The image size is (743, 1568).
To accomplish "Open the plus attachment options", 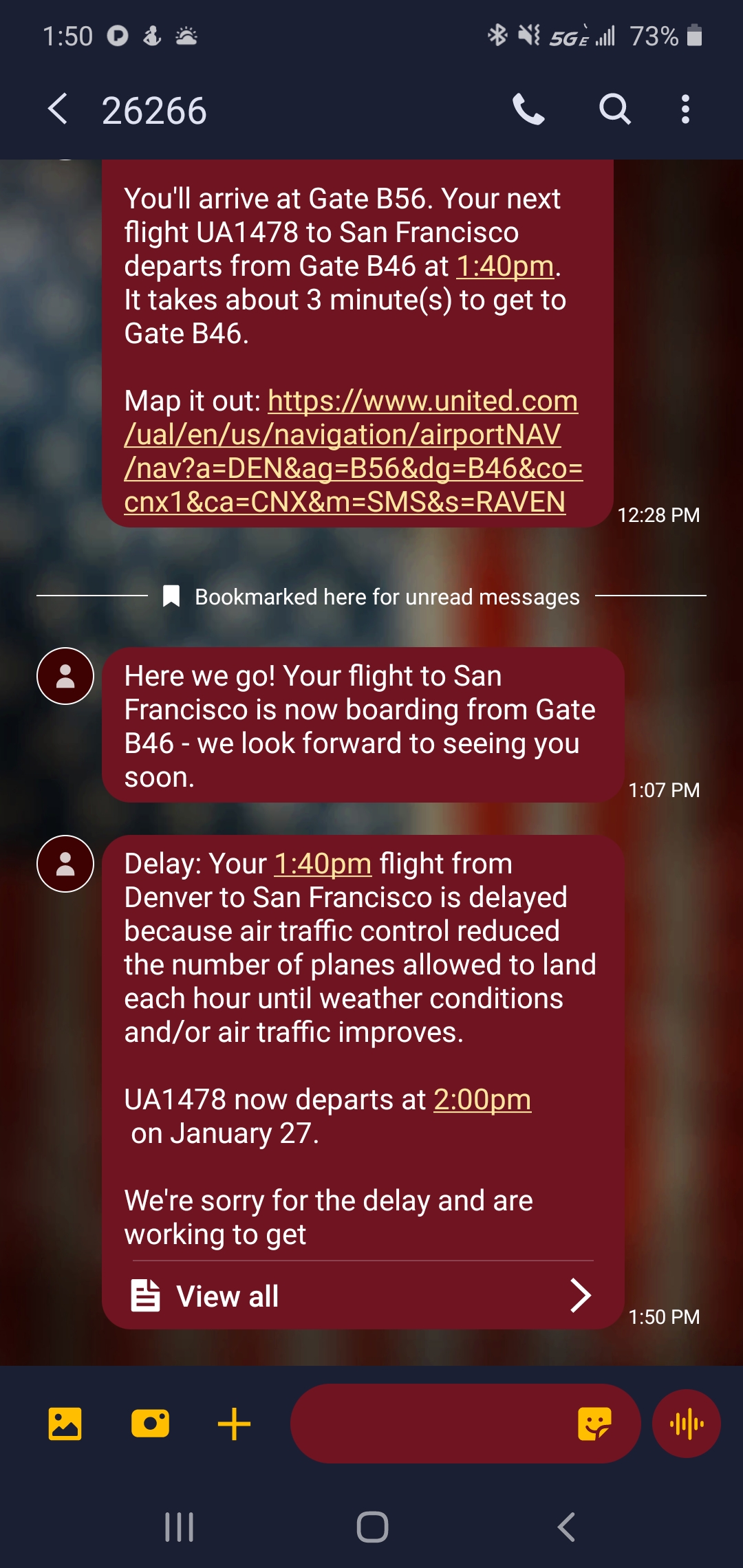I will pyautogui.click(x=234, y=1424).
